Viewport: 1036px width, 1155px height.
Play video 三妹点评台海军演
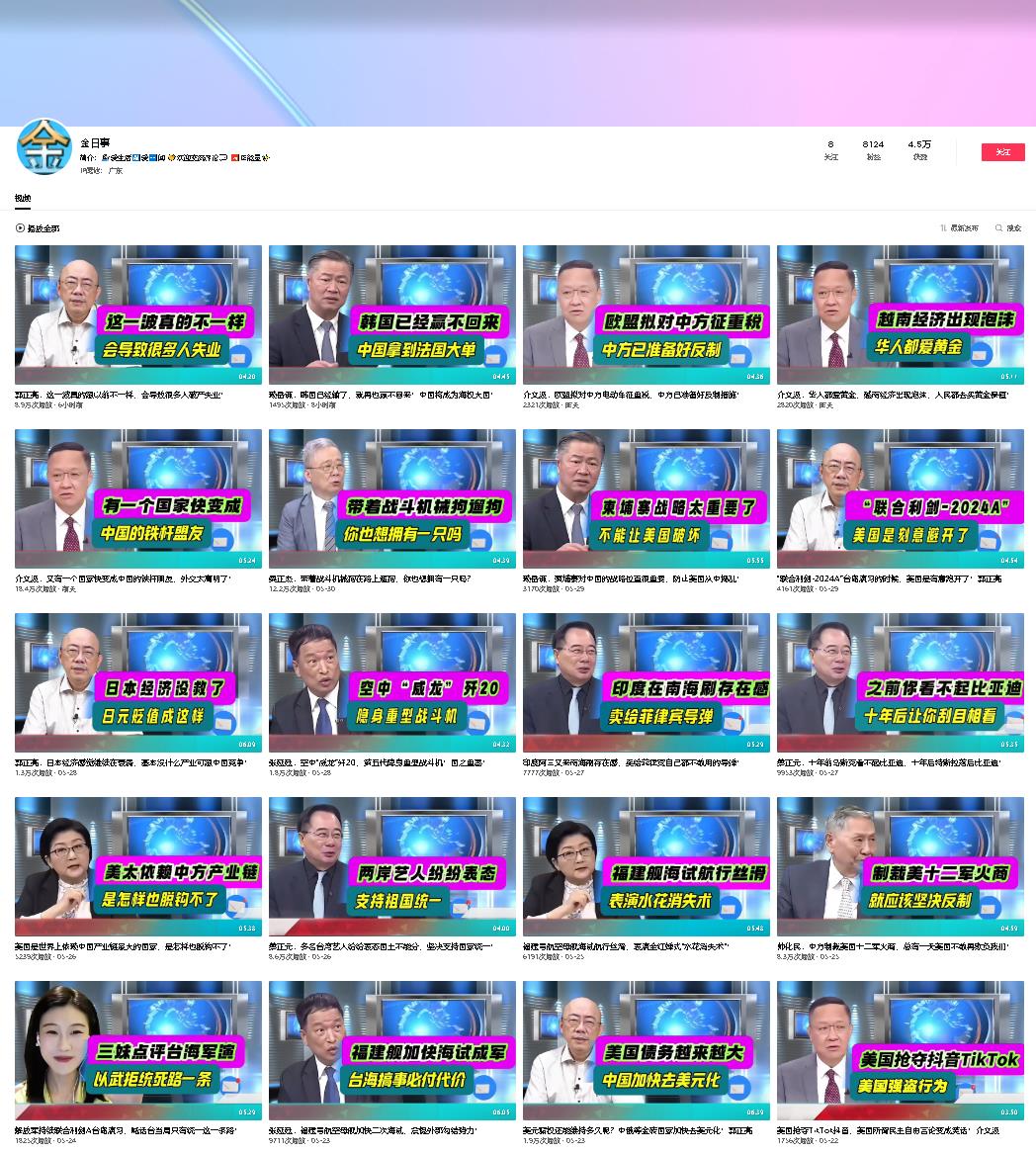138,1050
